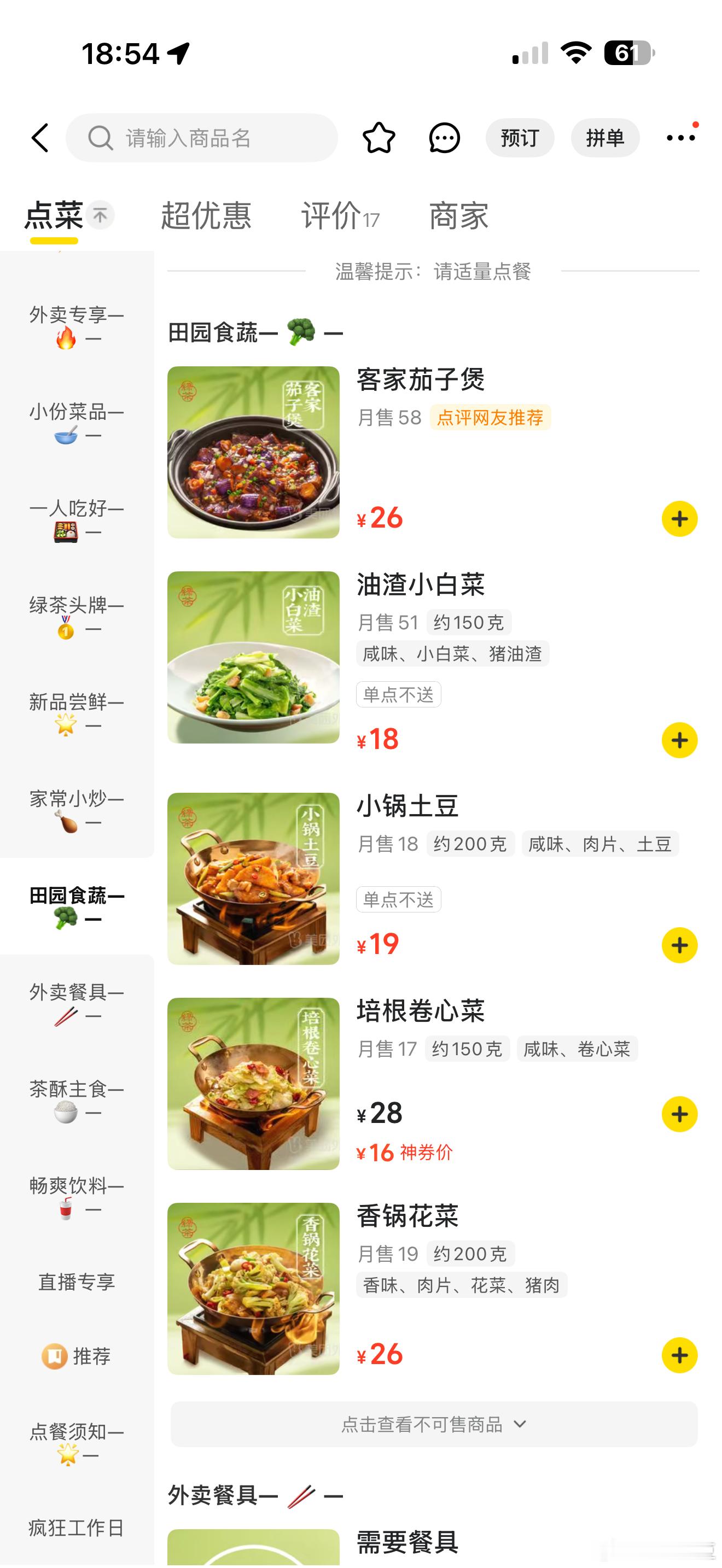The width and height of the screenshot is (722, 1568).
Task: View the 茶酥主食 category
Action: click(x=77, y=1100)
